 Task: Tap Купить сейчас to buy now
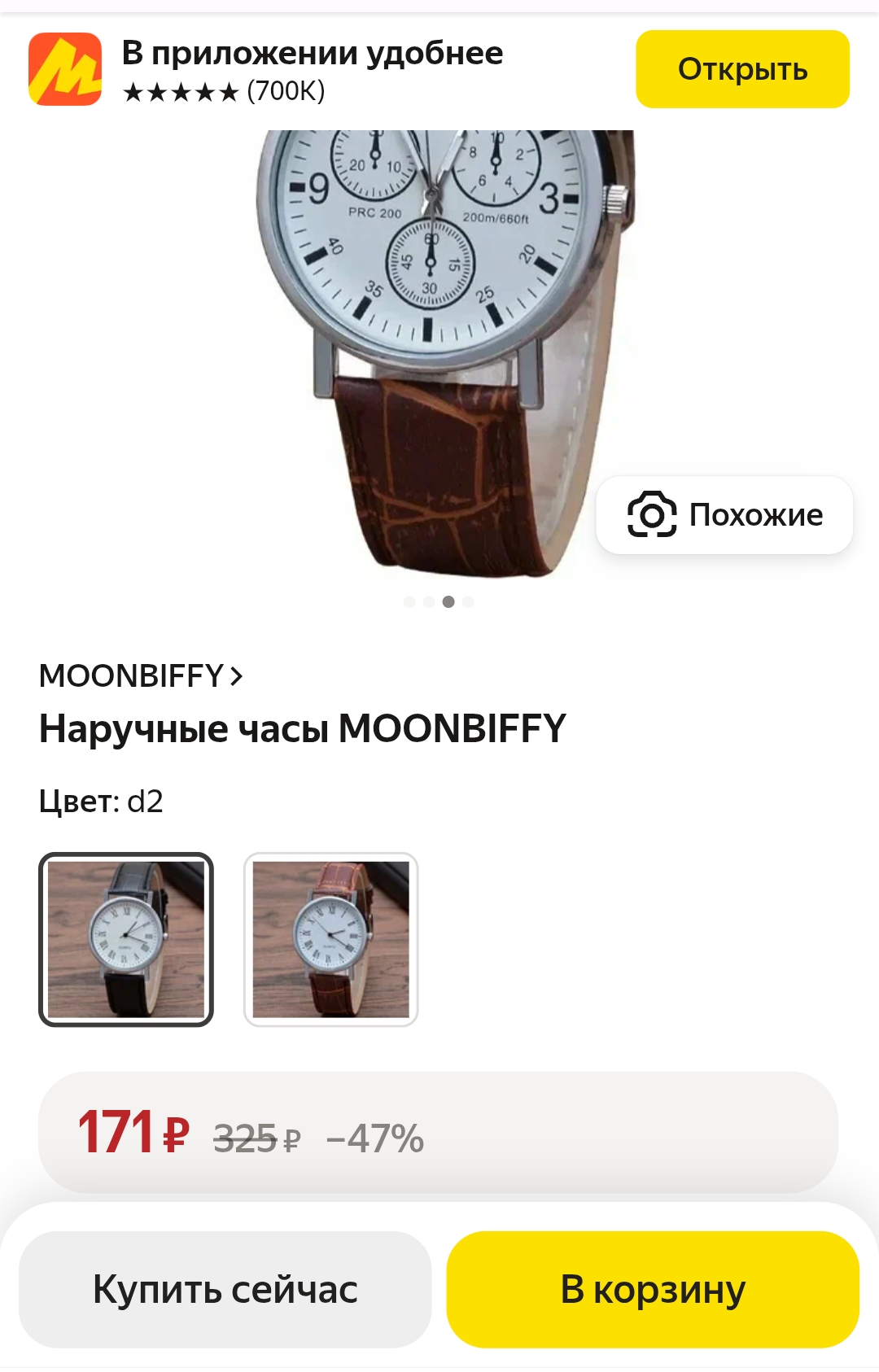[x=225, y=1289]
